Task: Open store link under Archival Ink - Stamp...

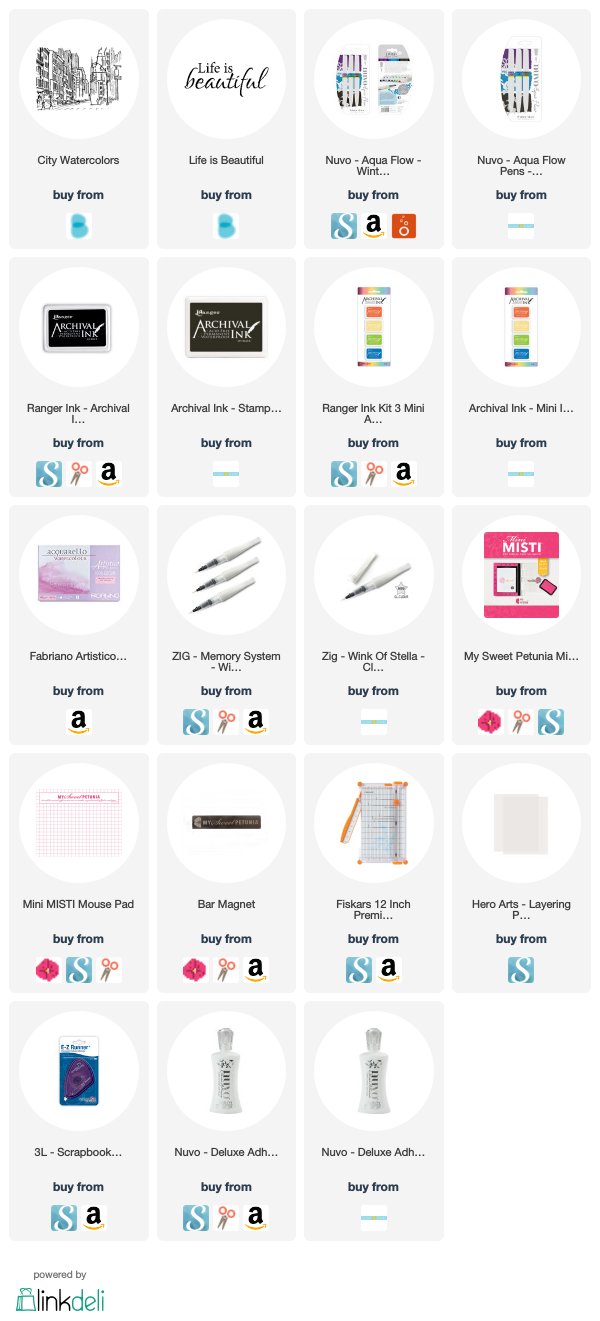Action: pos(226,474)
